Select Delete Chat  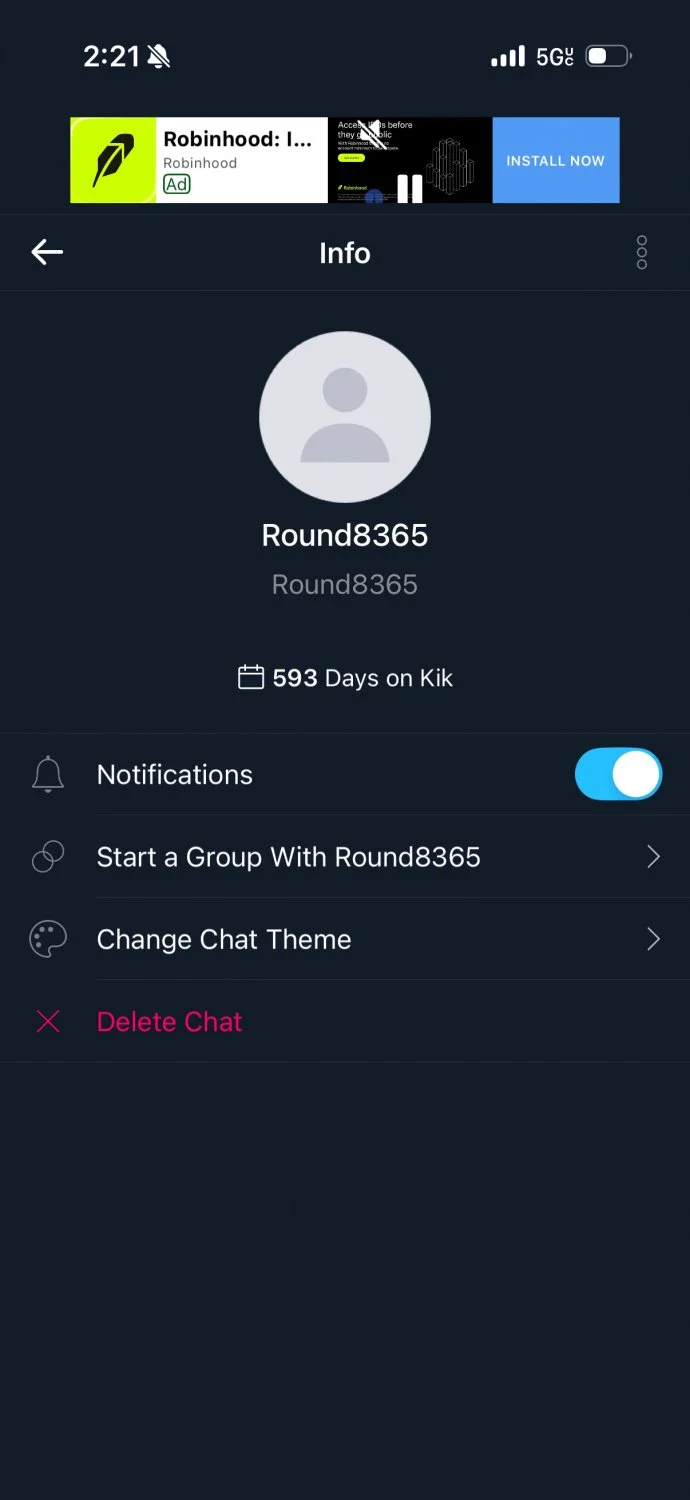tap(345, 1021)
